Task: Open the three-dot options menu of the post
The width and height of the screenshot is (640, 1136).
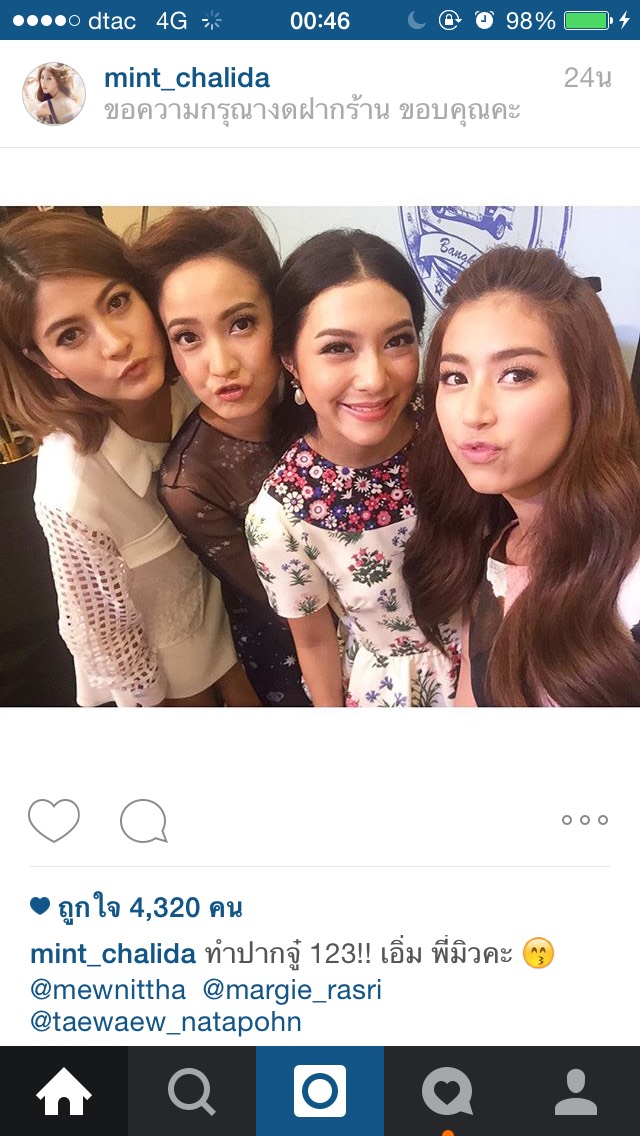Action: [585, 820]
